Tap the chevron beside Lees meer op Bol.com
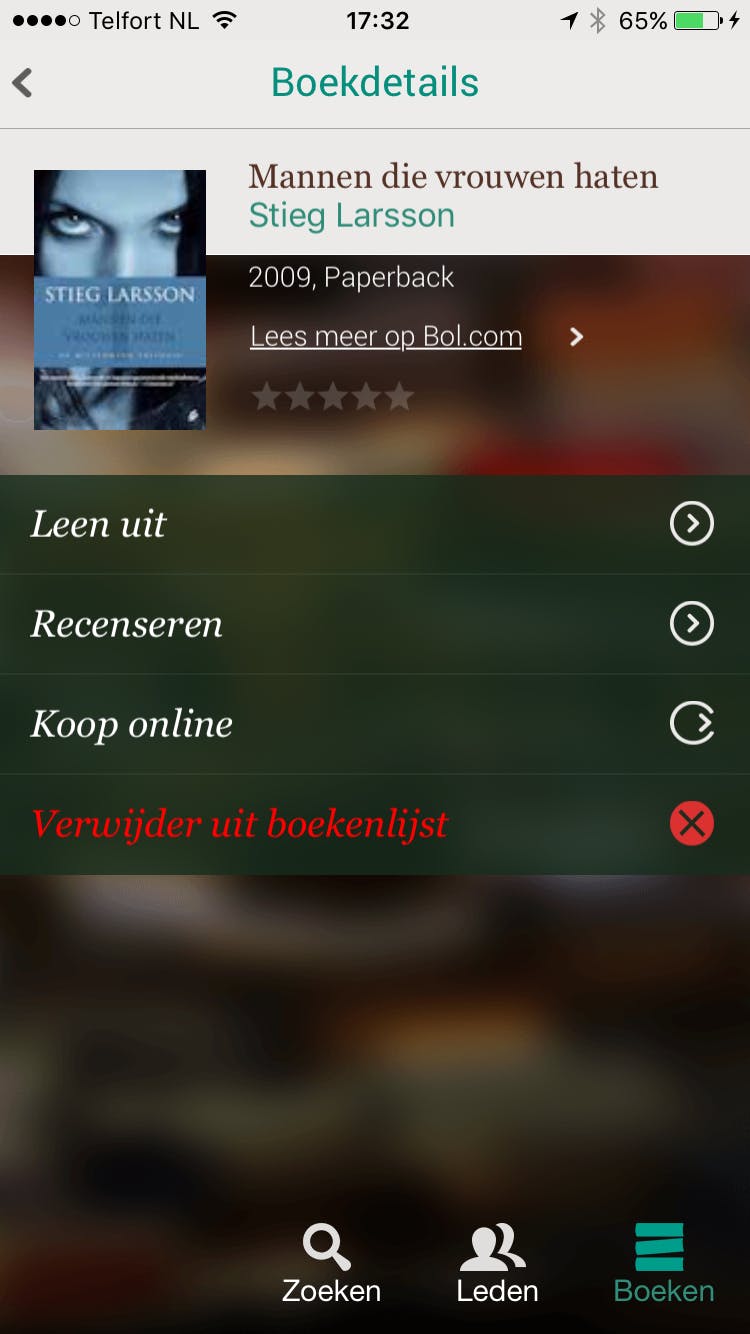Viewport: 750px width, 1334px height. [575, 337]
